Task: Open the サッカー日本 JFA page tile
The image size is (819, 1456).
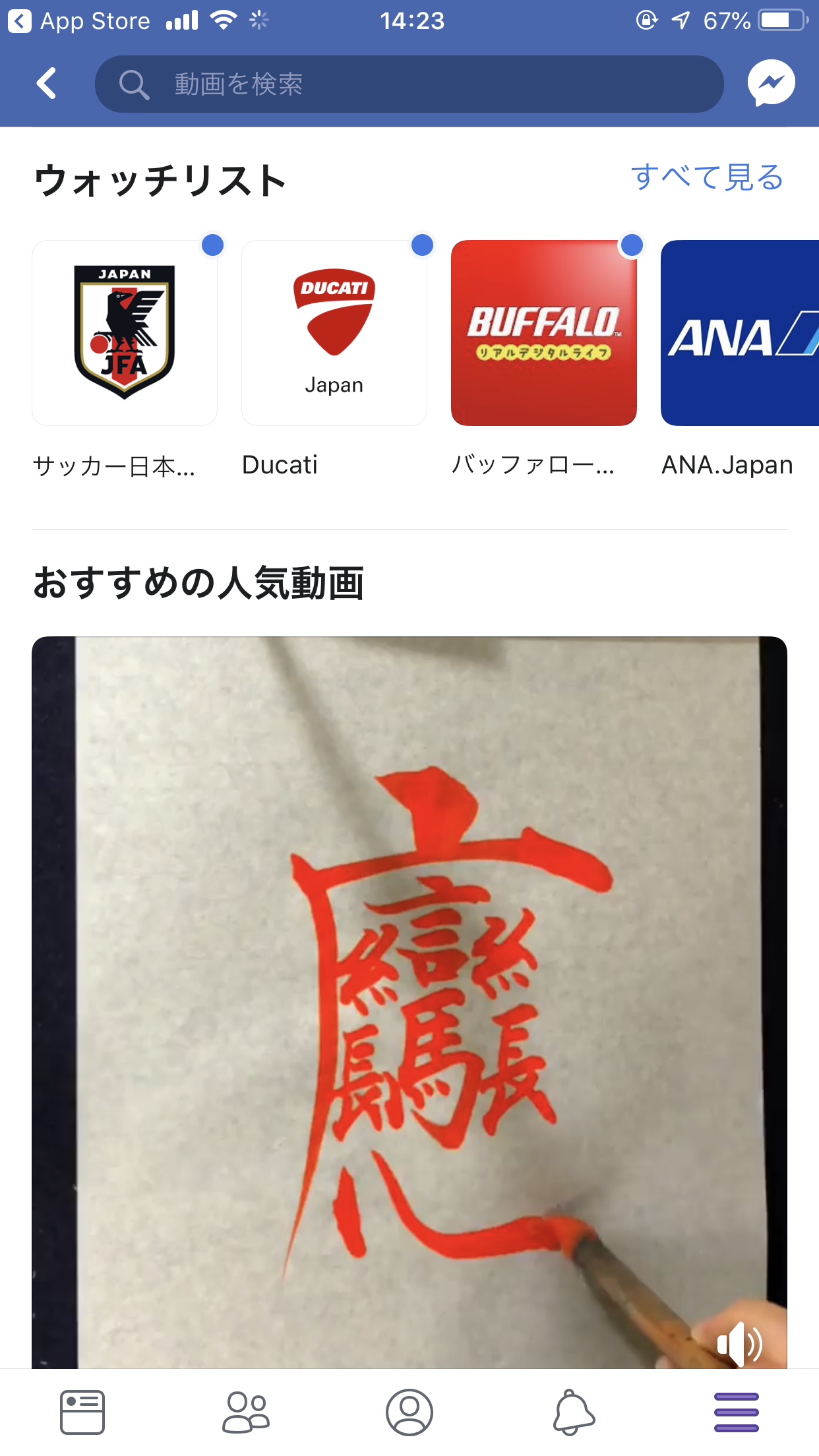Action: pyautogui.click(x=125, y=333)
